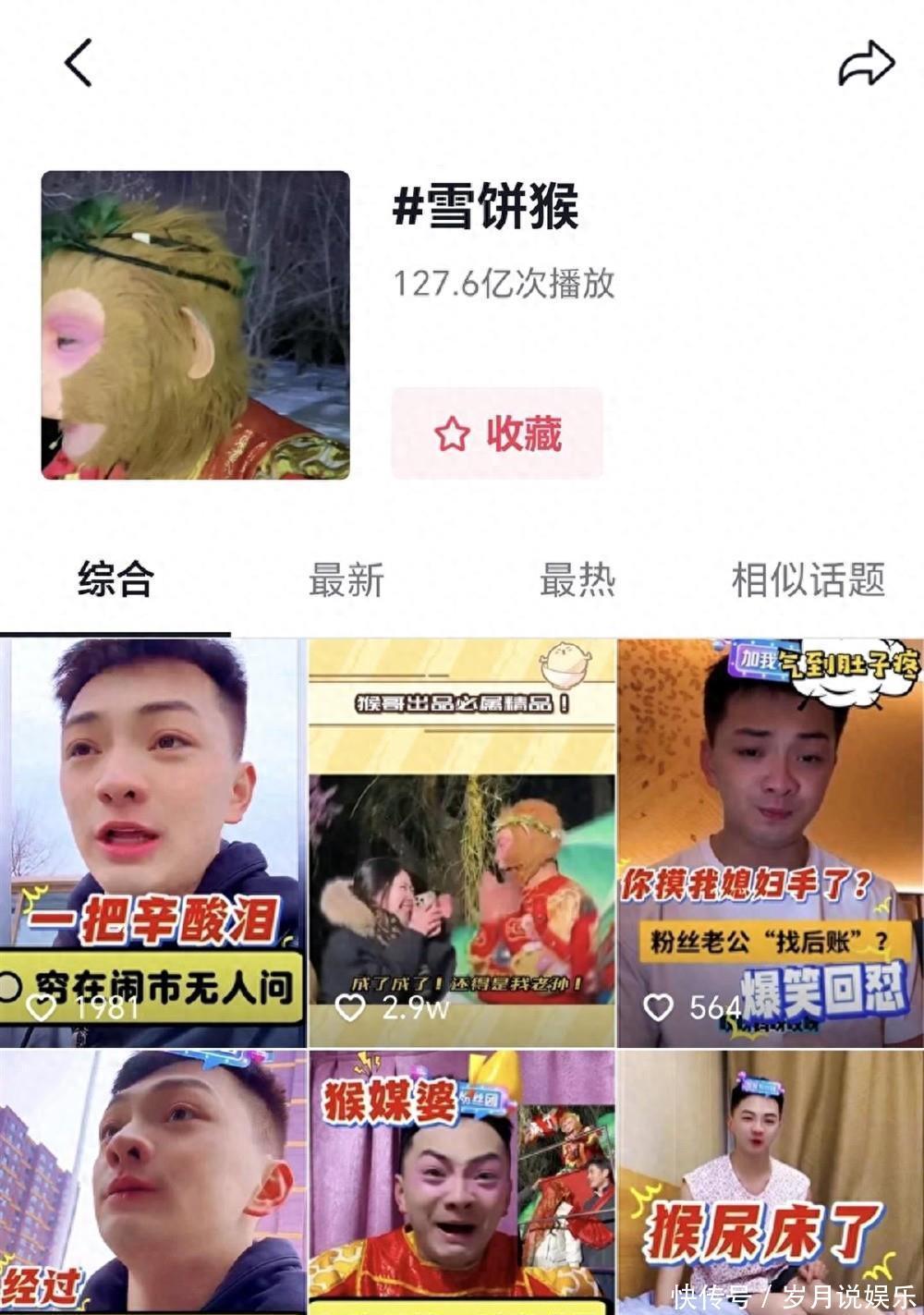Image resolution: width=924 pixels, height=1315 pixels.
Task: Switch to the 最热 tab
Action: [577, 580]
